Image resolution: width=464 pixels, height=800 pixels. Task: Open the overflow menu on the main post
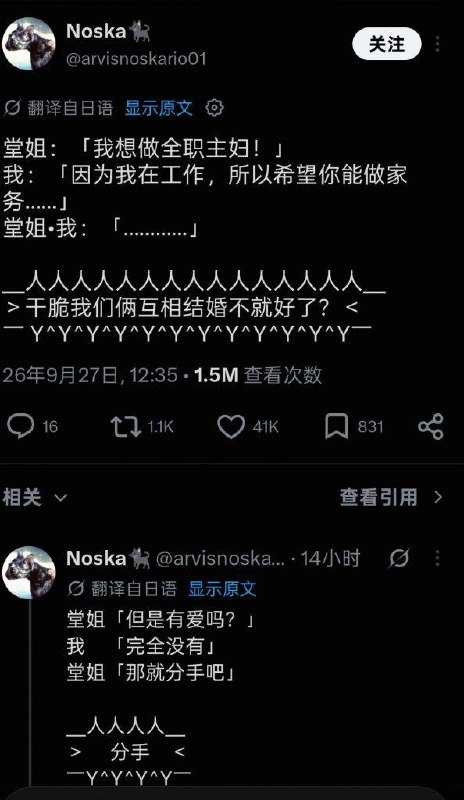[437, 44]
